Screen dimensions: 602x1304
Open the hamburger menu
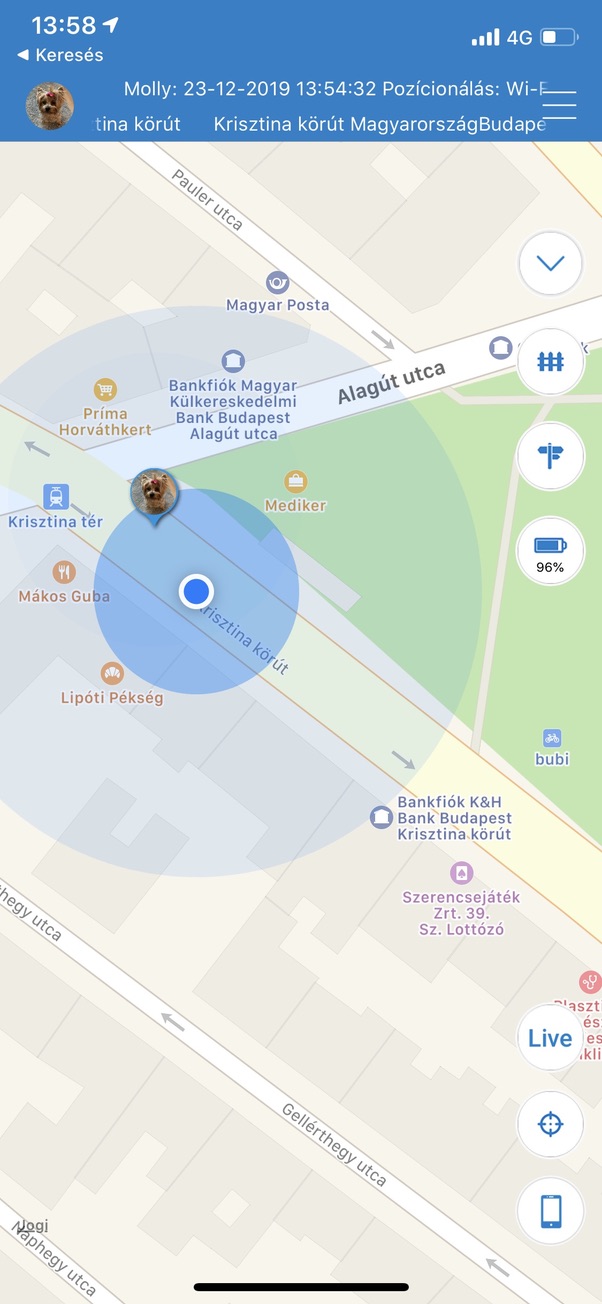tap(560, 106)
